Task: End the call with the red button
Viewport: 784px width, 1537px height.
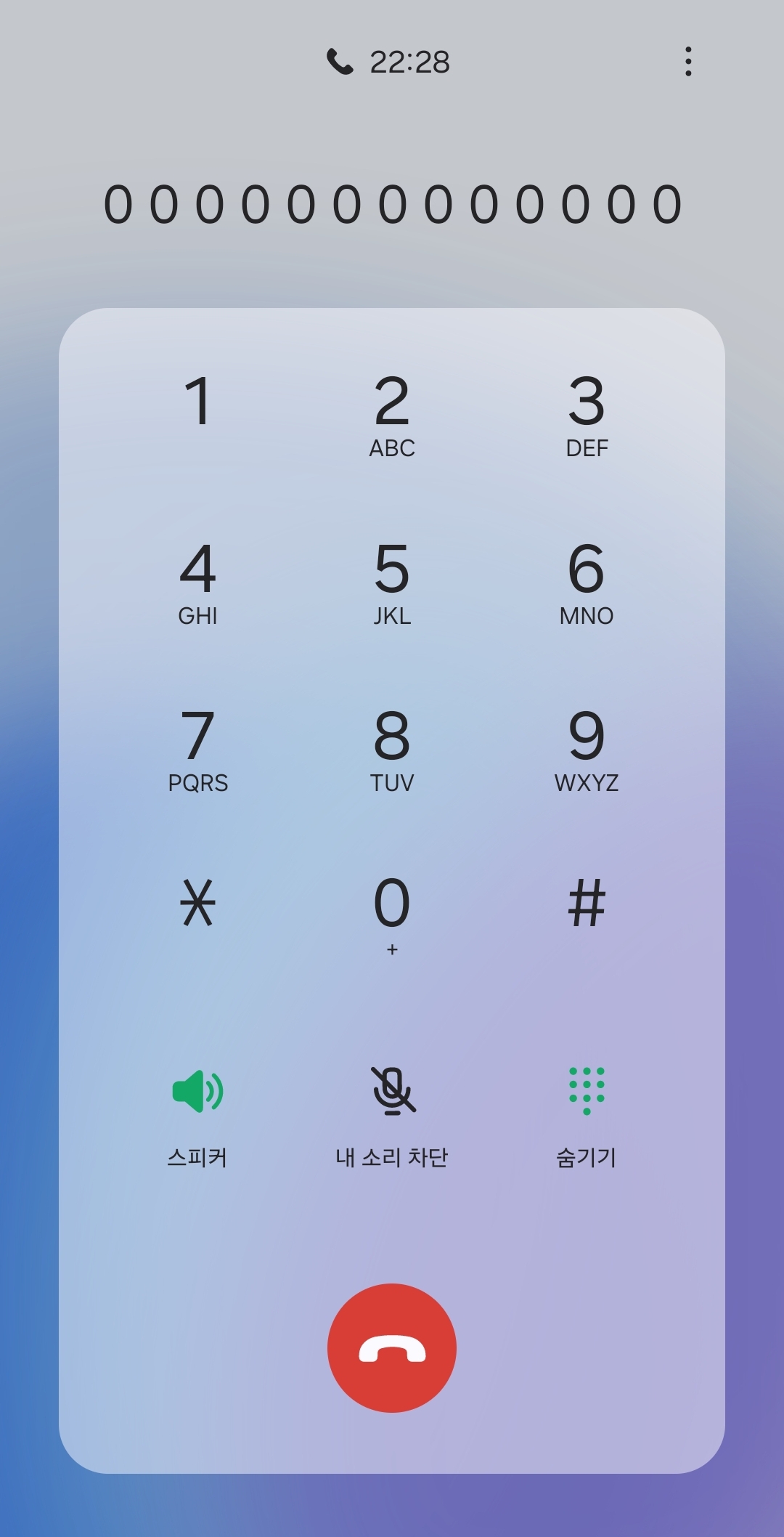Action: [392, 1348]
